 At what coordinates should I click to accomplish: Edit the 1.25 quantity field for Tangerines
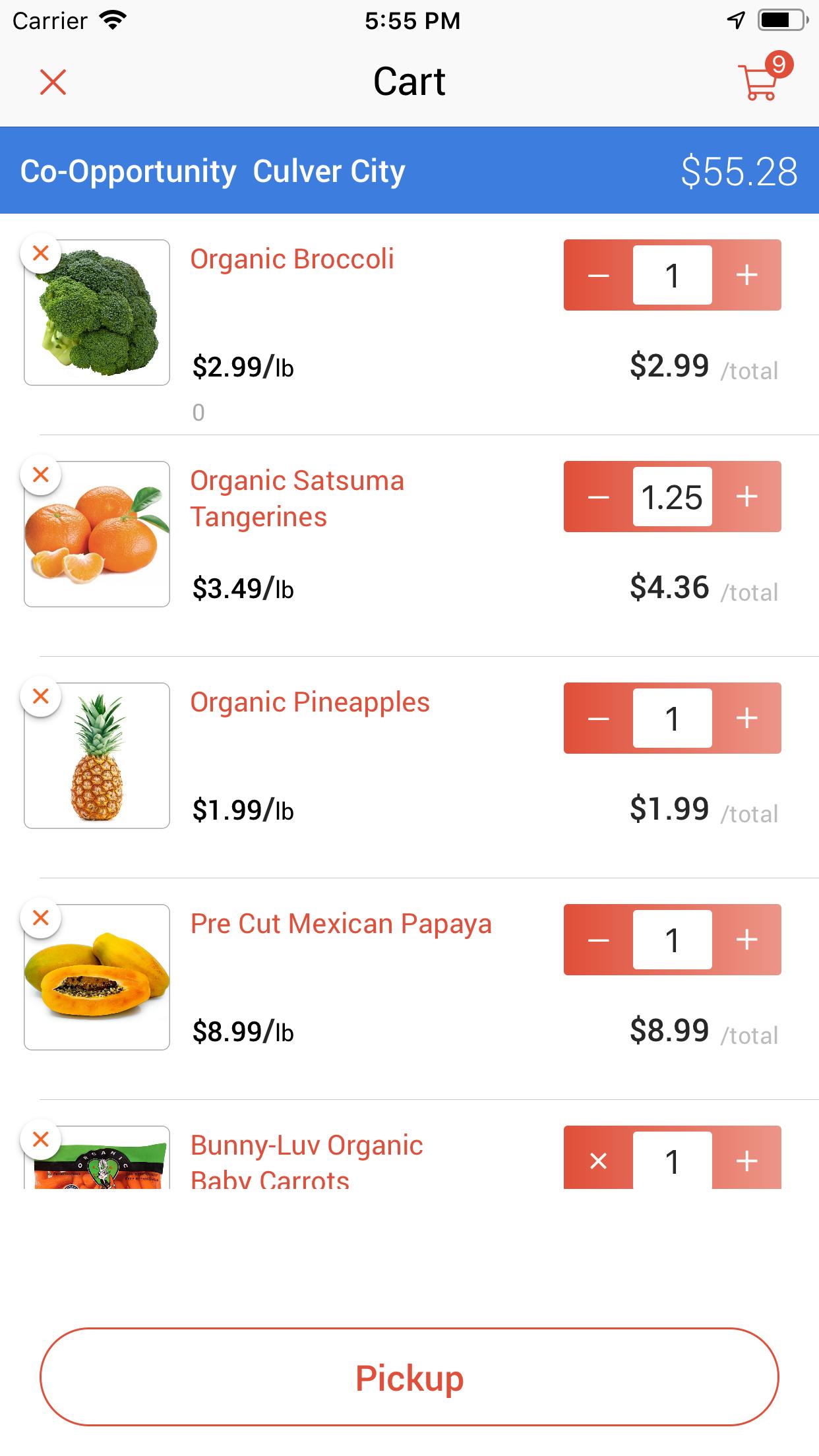tap(673, 497)
